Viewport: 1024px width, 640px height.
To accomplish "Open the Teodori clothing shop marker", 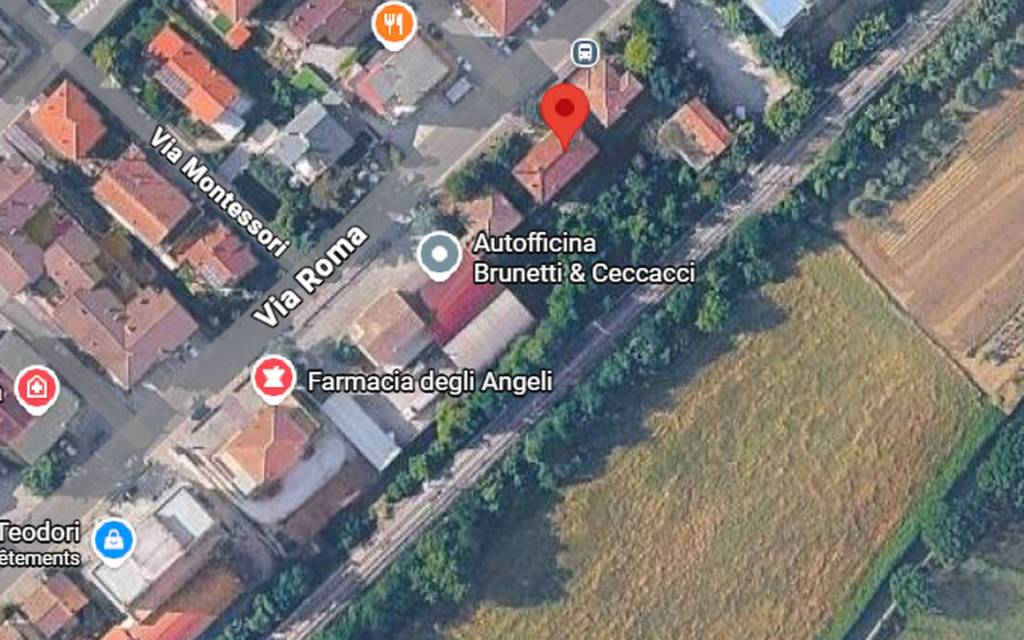I will 114,540.
